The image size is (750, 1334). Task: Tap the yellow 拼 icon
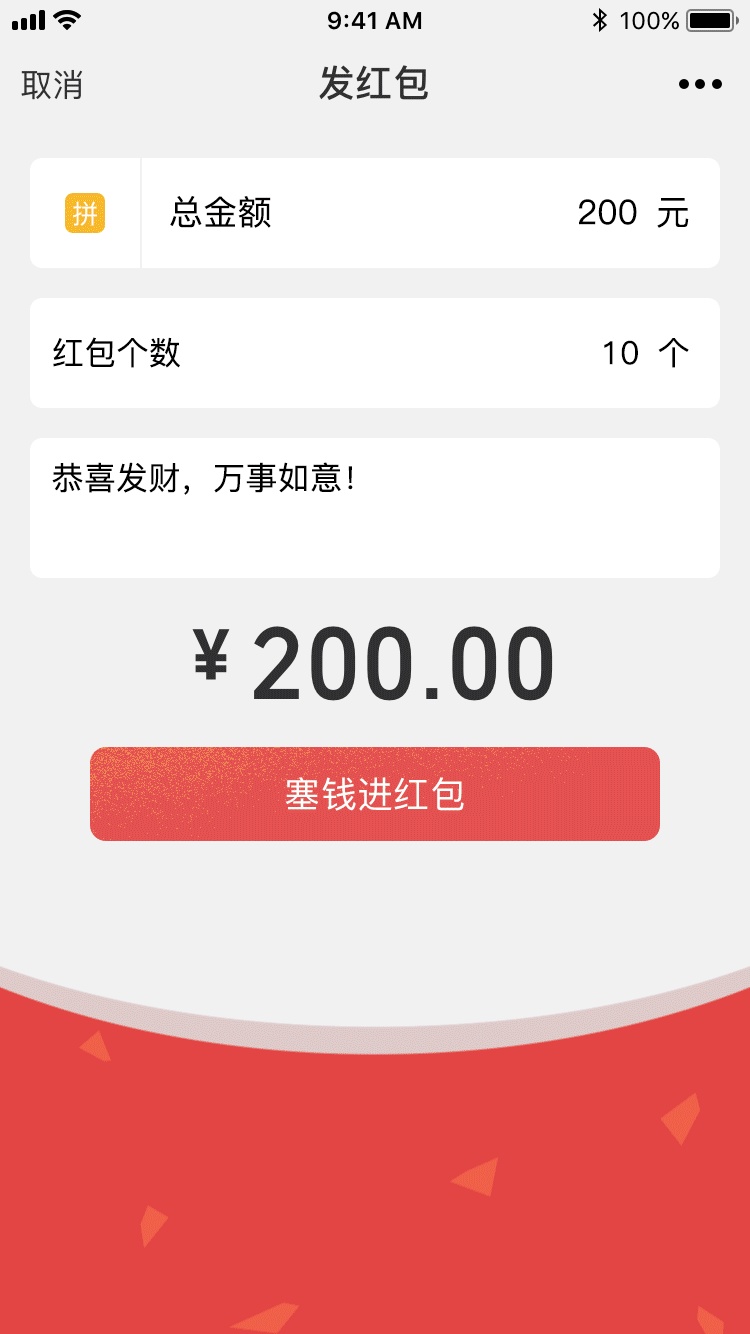(x=85, y=213)
